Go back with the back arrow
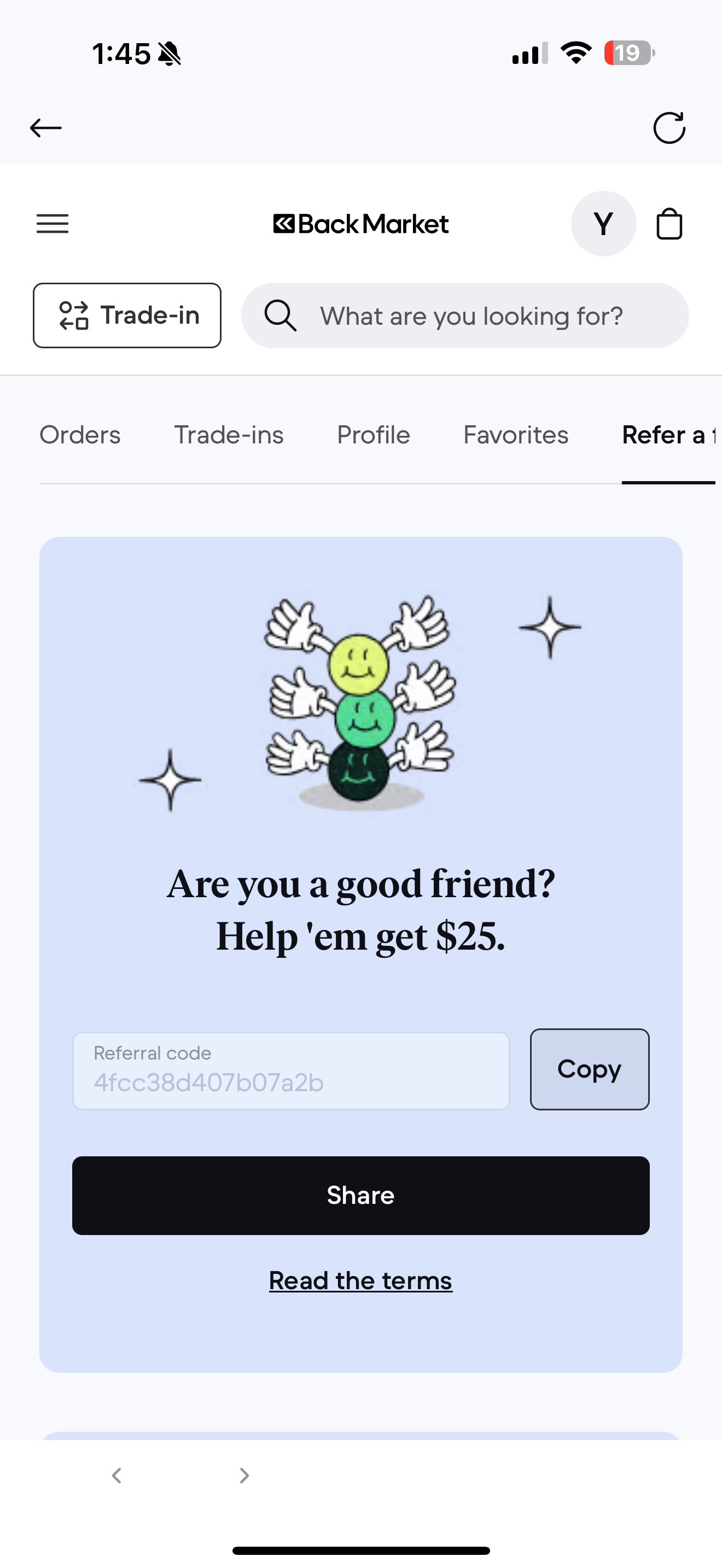The height and width of the screenshot is (1568, 722). [45, 127]
